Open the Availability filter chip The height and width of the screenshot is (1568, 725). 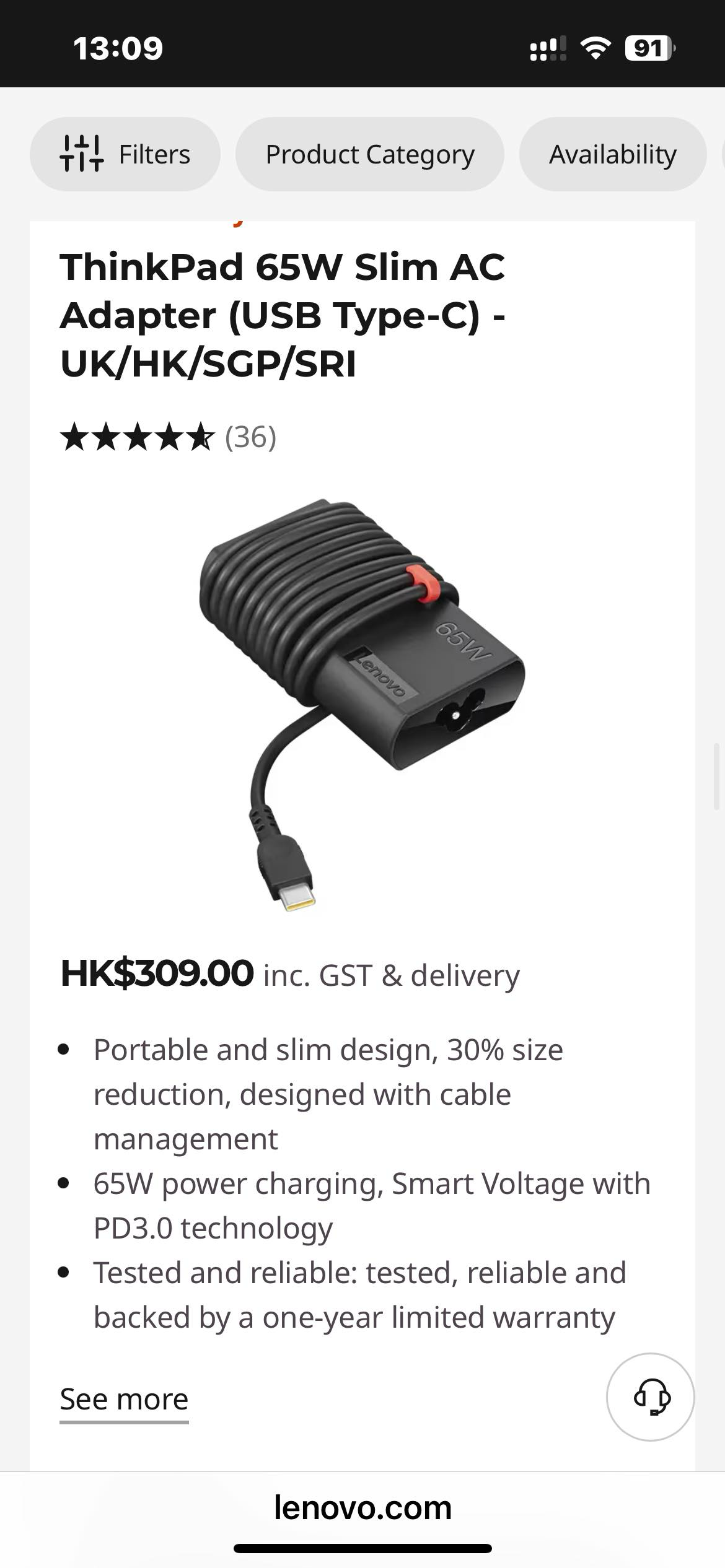(612, 154)
